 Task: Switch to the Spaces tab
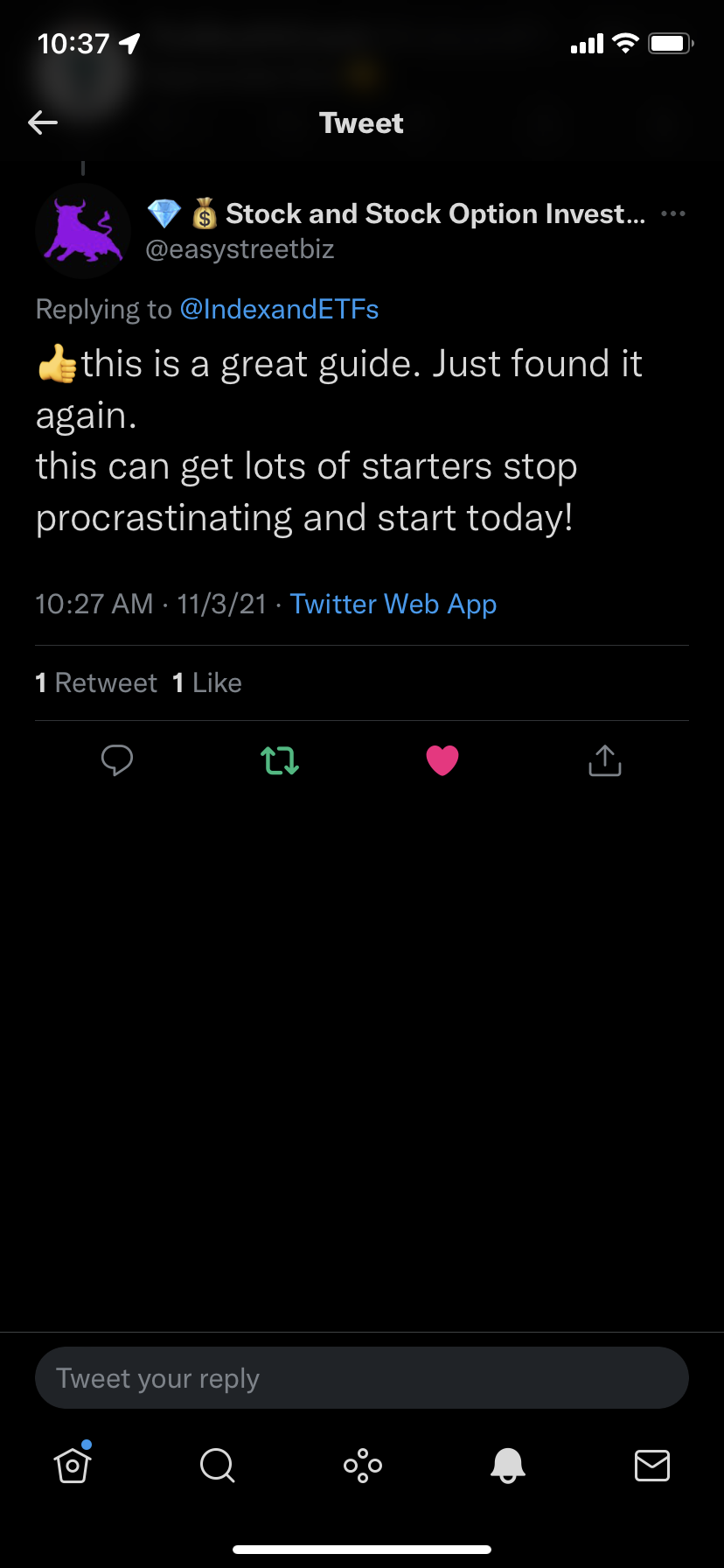click(x=363, y=1465)
